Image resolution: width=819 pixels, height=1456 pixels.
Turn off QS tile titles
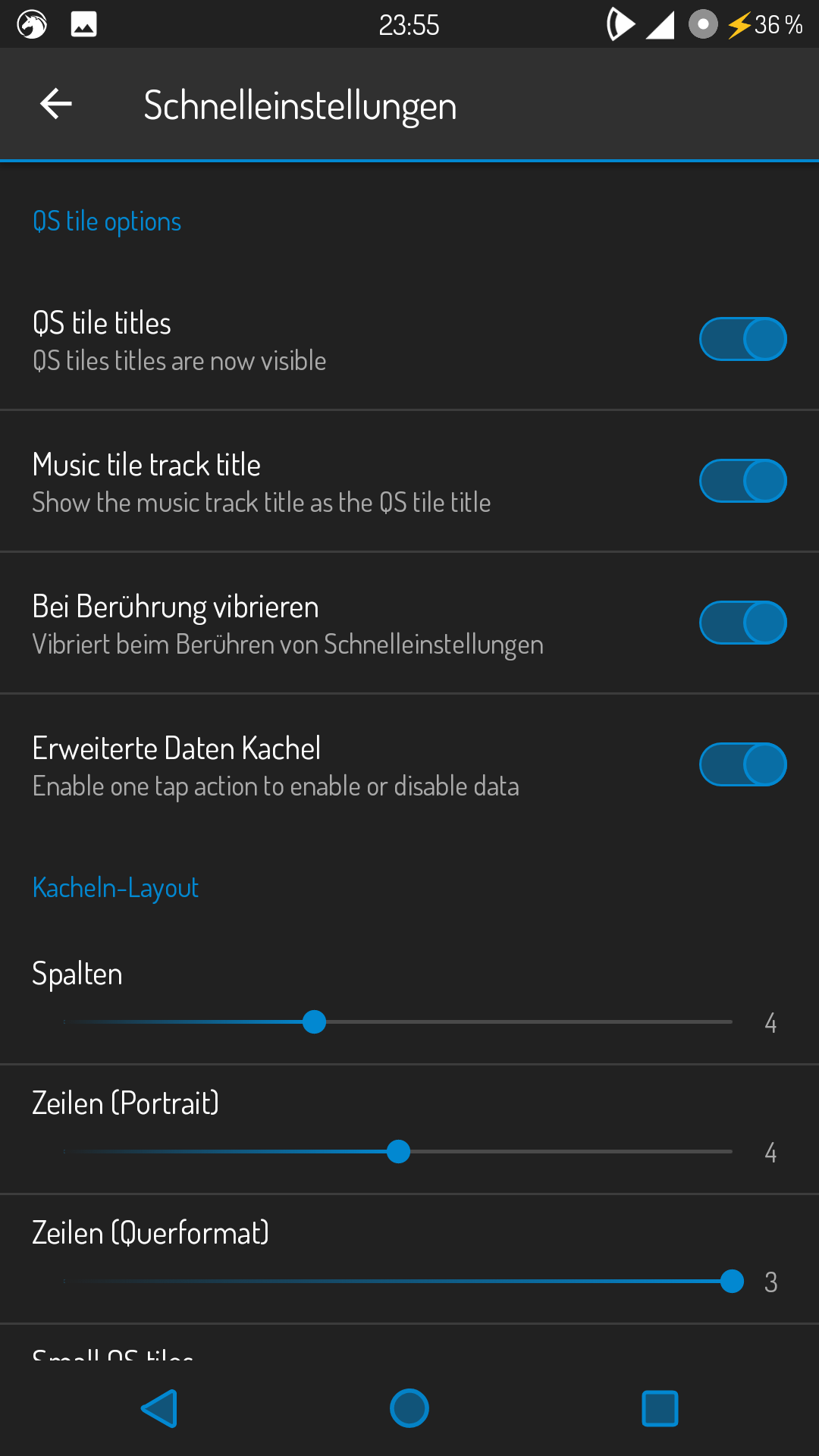(x=742, y=339)
